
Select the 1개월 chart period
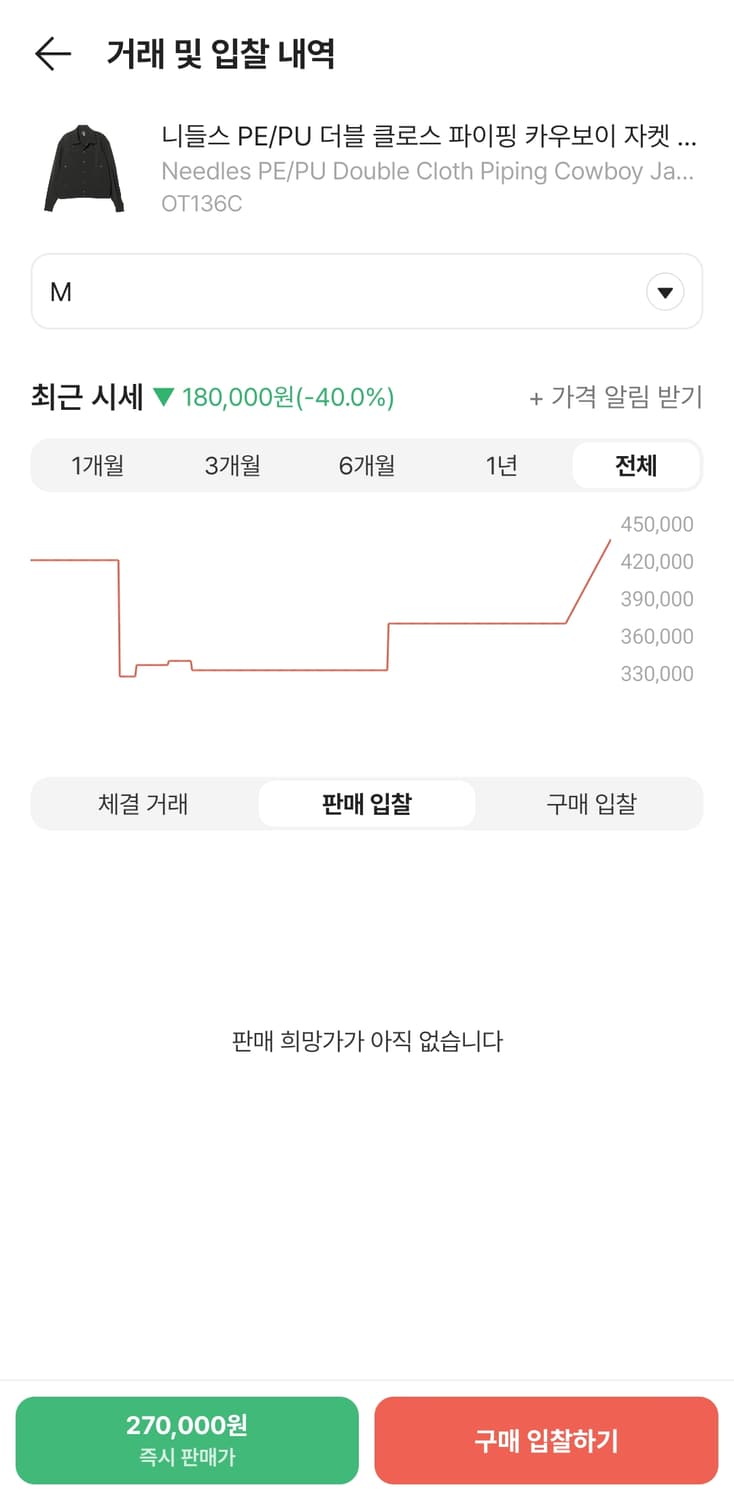[99, 465]
